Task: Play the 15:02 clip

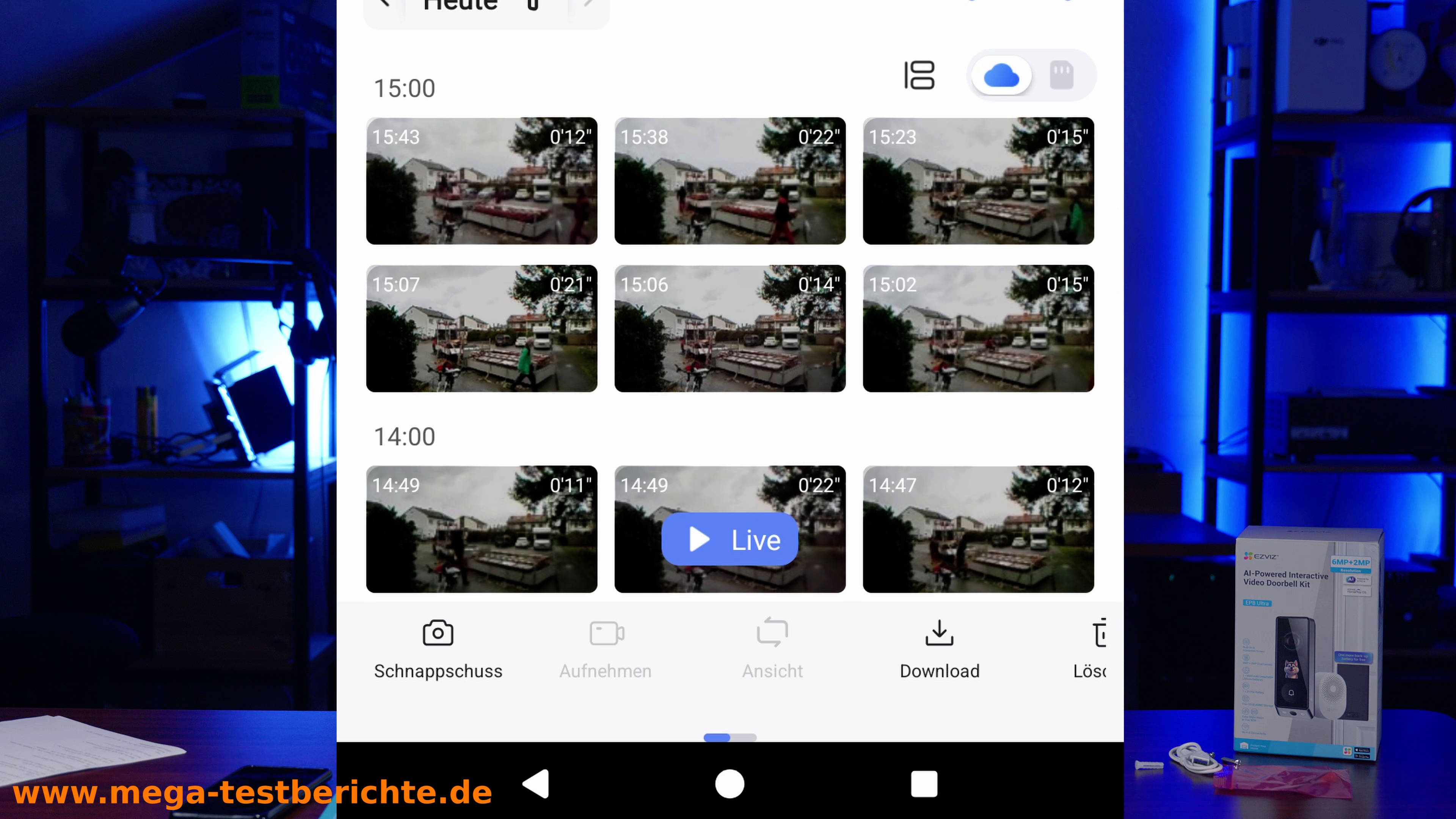Action: click(x=978, y=328)
